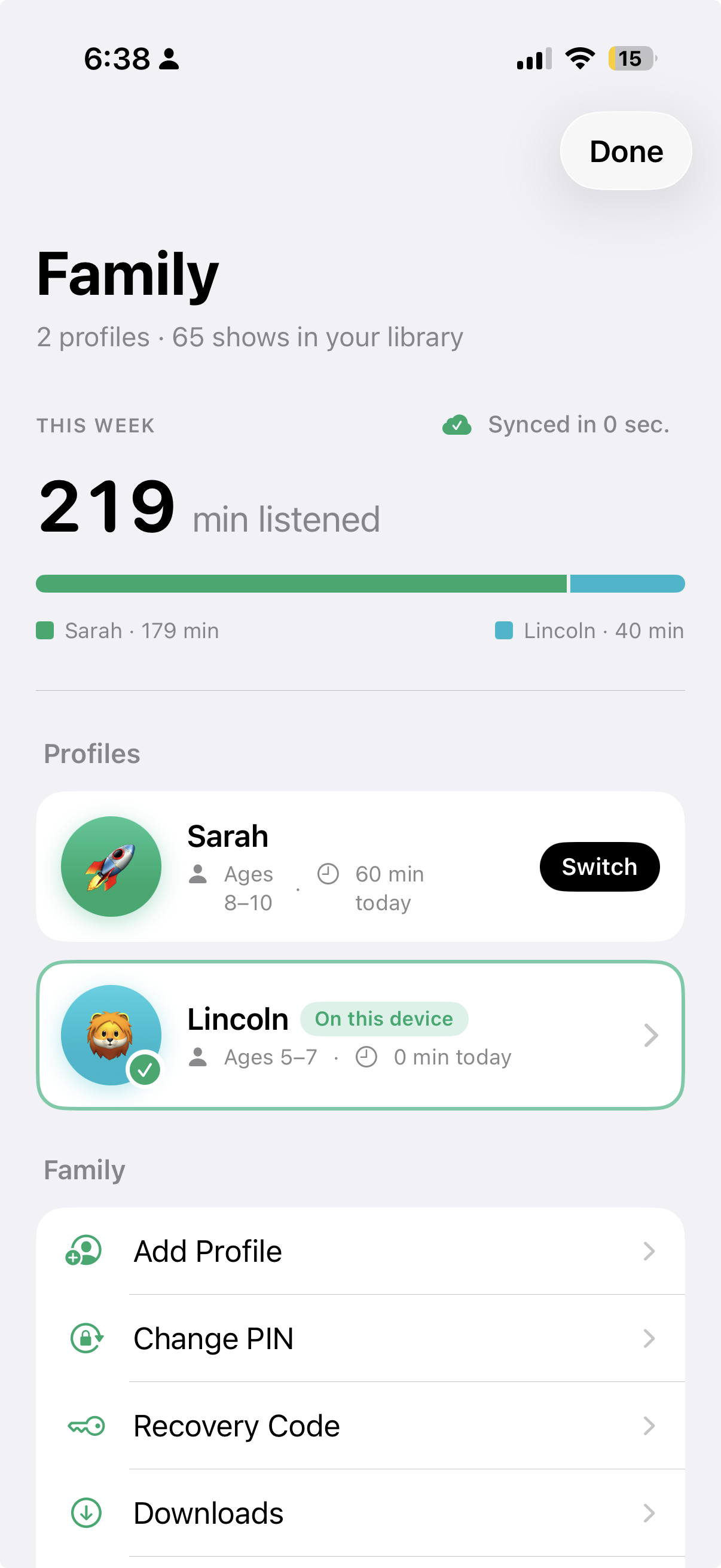
Task: Open Change PIN settings
Action: point(360,1338)
